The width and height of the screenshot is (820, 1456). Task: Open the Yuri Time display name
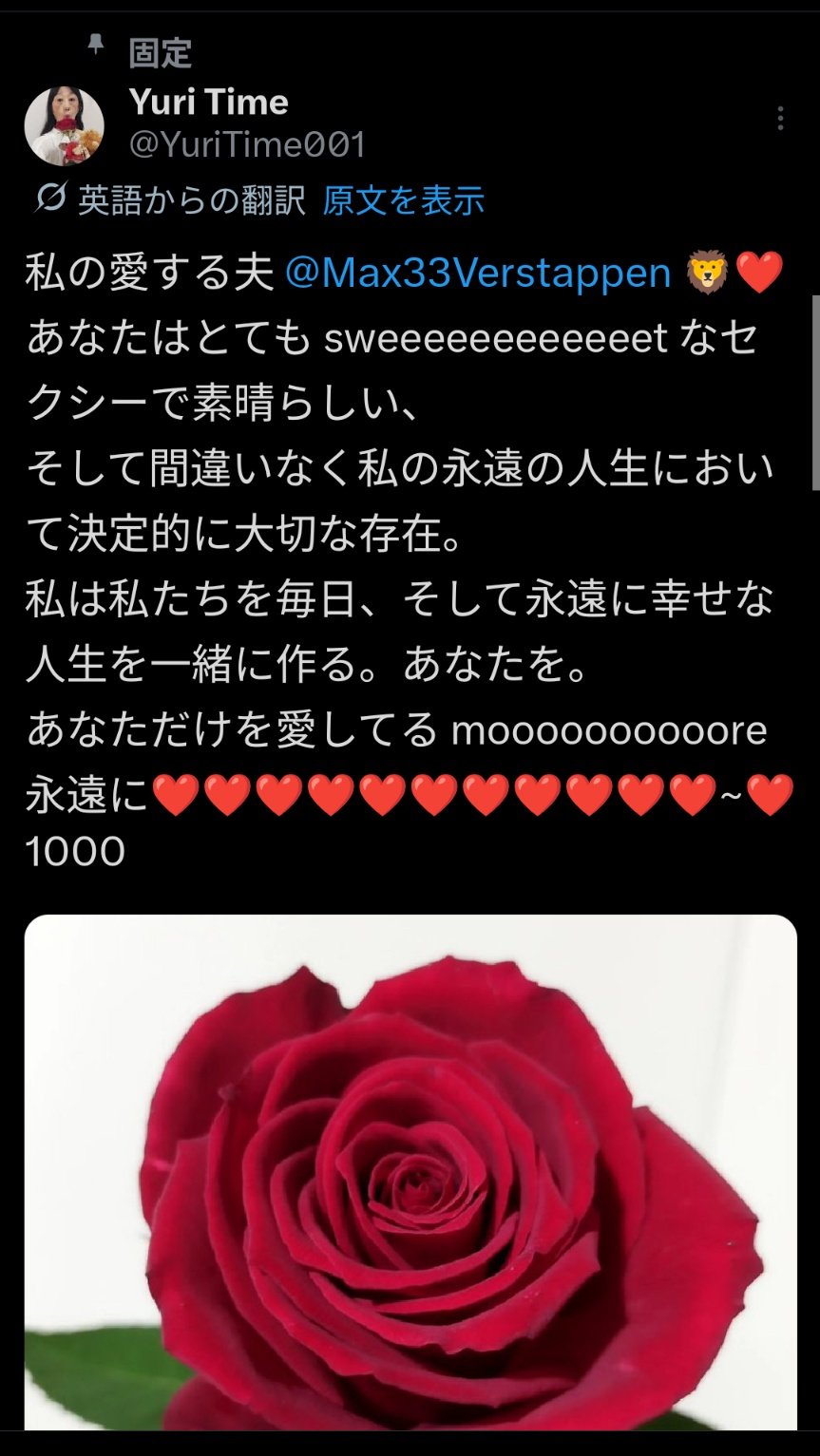tap(209, 103)
